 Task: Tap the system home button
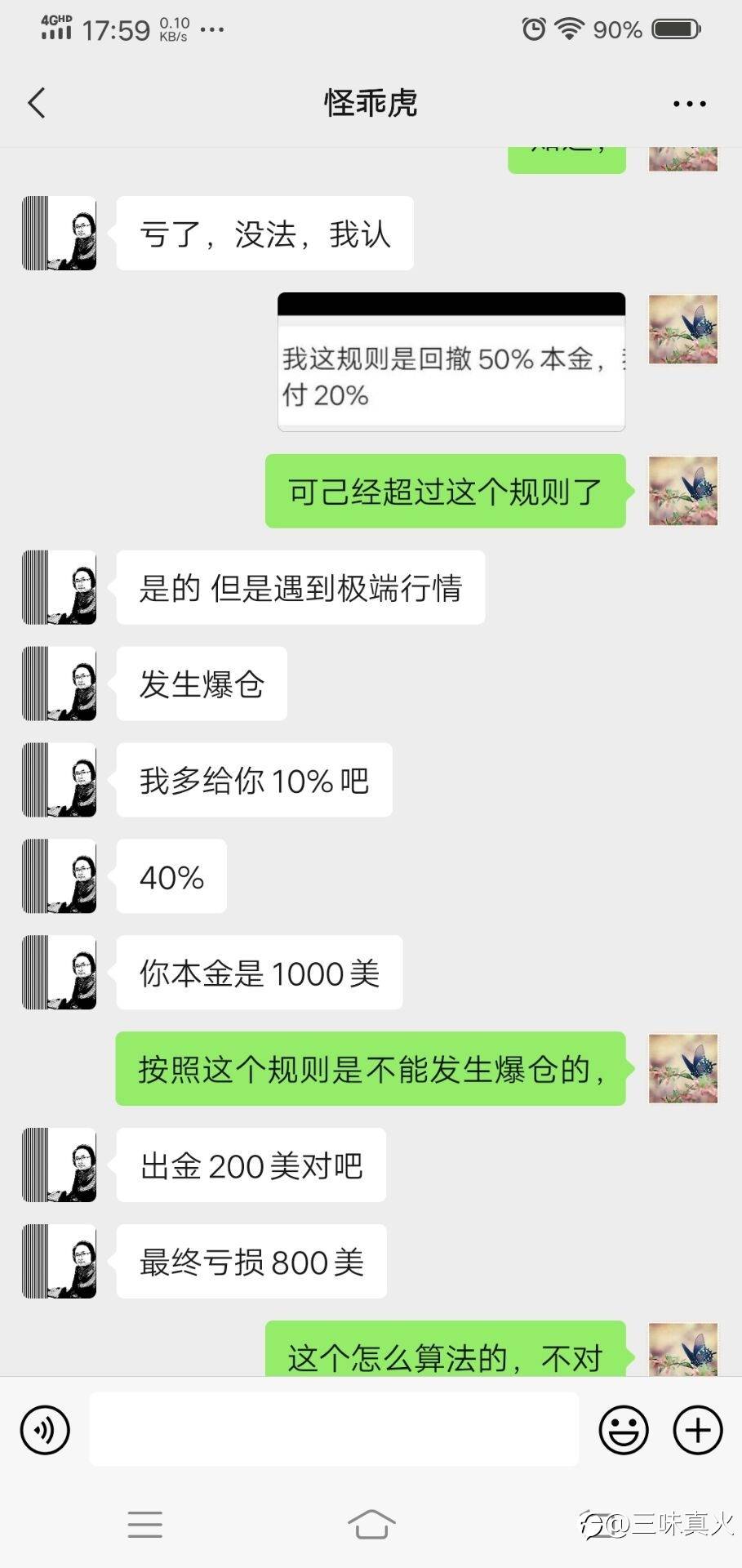point(371,1524)
